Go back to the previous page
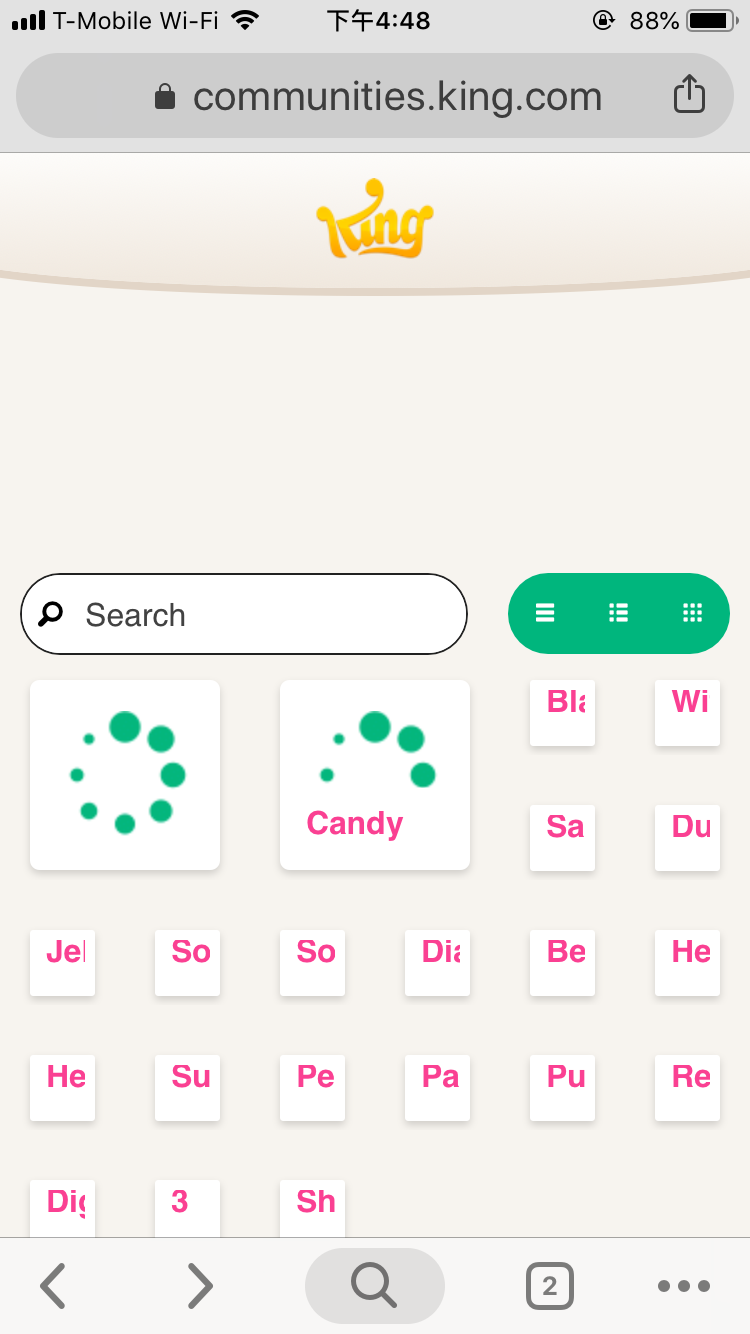This screenshot has height=1334, width=750. click(53, 1286)
